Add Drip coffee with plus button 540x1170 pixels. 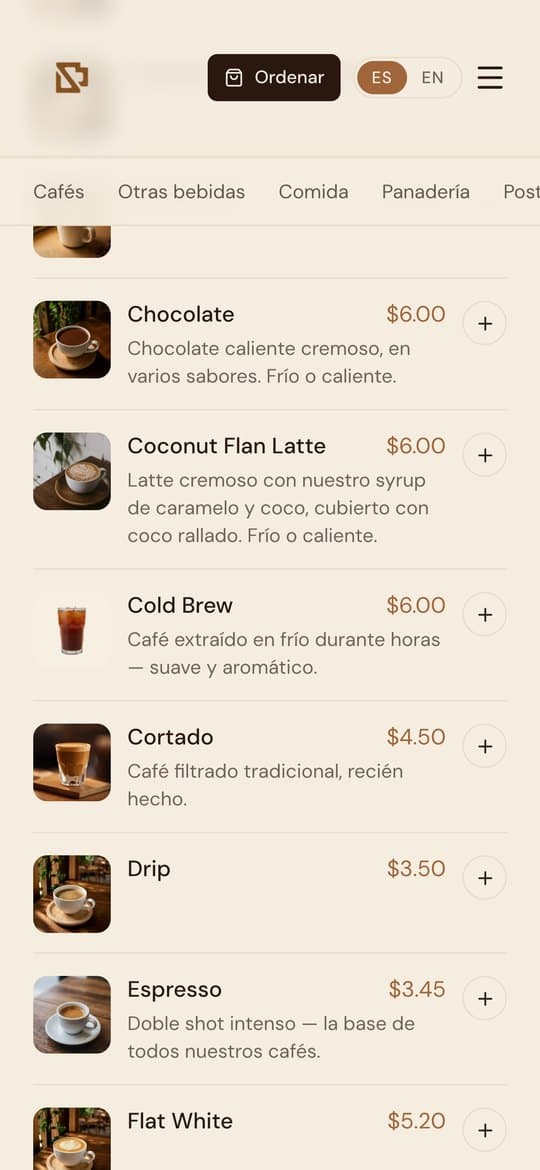[485, 878]
